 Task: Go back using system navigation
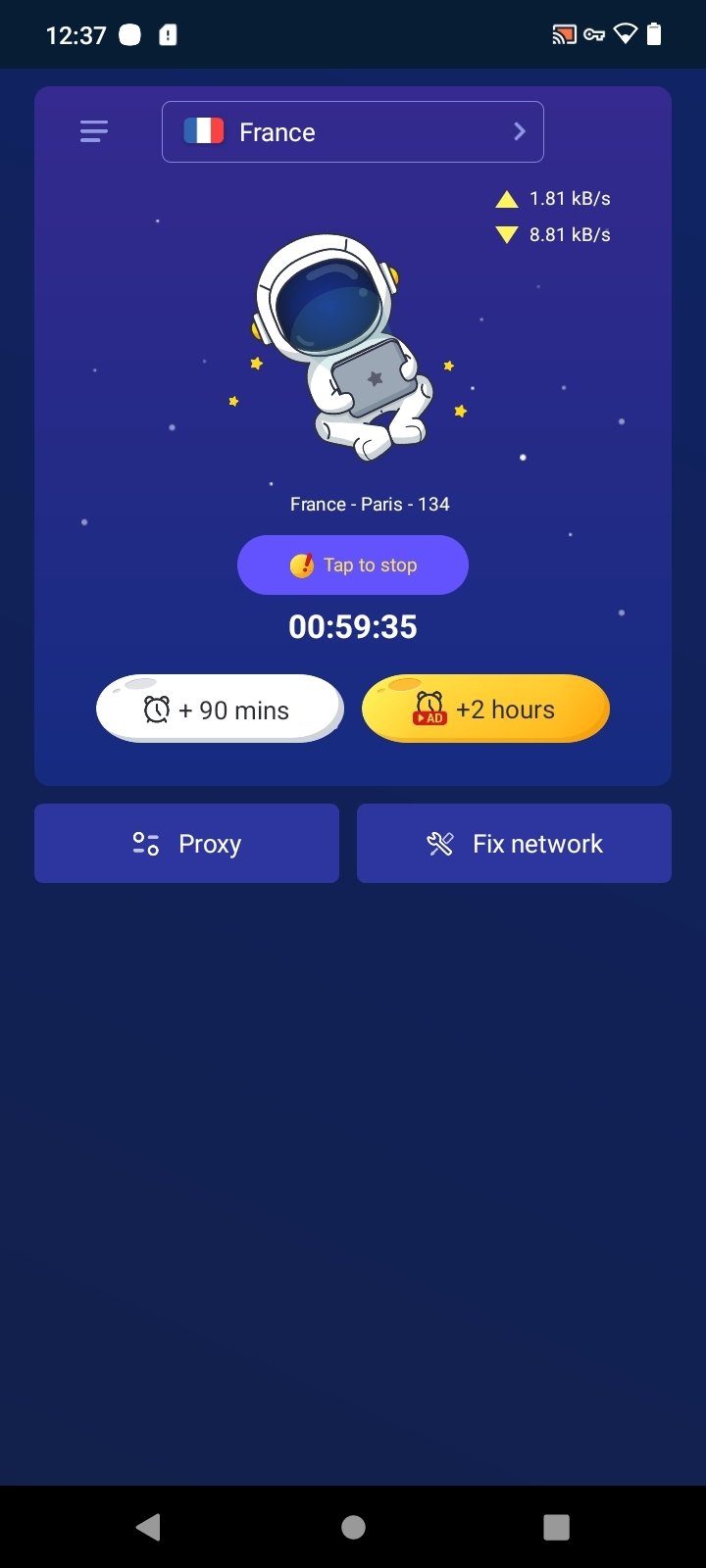pyautogui.click(x=149, y=1526)
